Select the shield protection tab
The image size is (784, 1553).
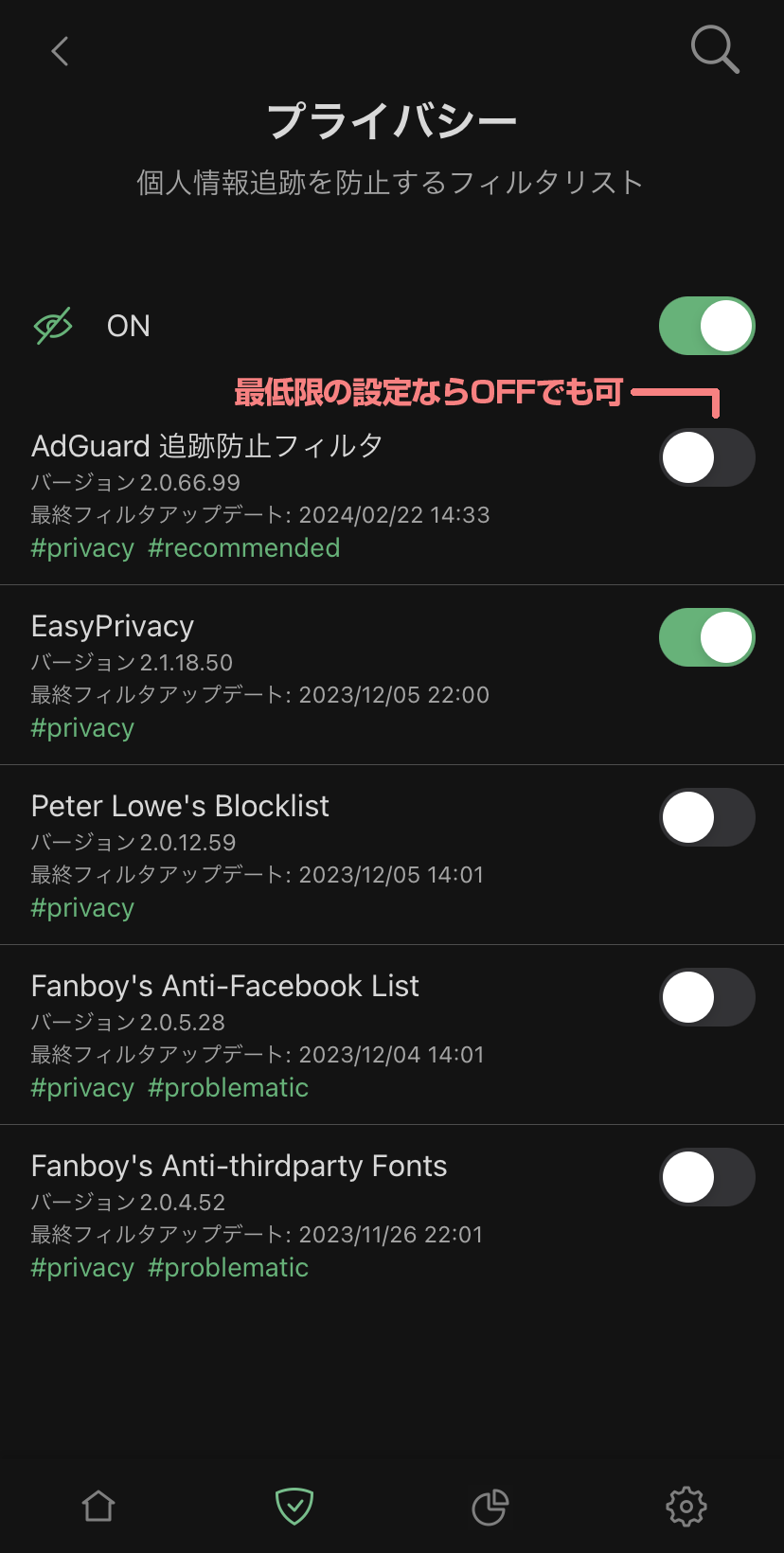(x=294, y=1506)
